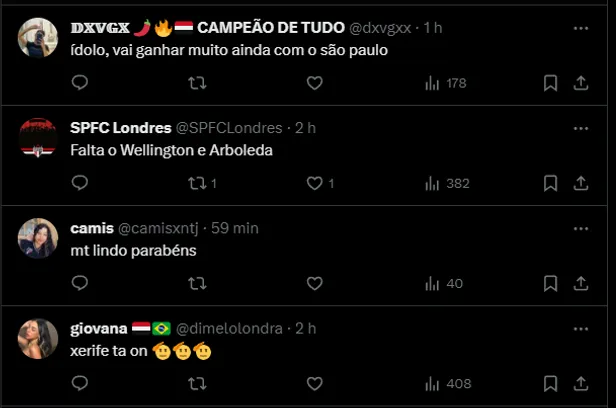Viewport: 616px width, 408px height.
Task: Share giovana's tweet
Action: tap(581, 383)
